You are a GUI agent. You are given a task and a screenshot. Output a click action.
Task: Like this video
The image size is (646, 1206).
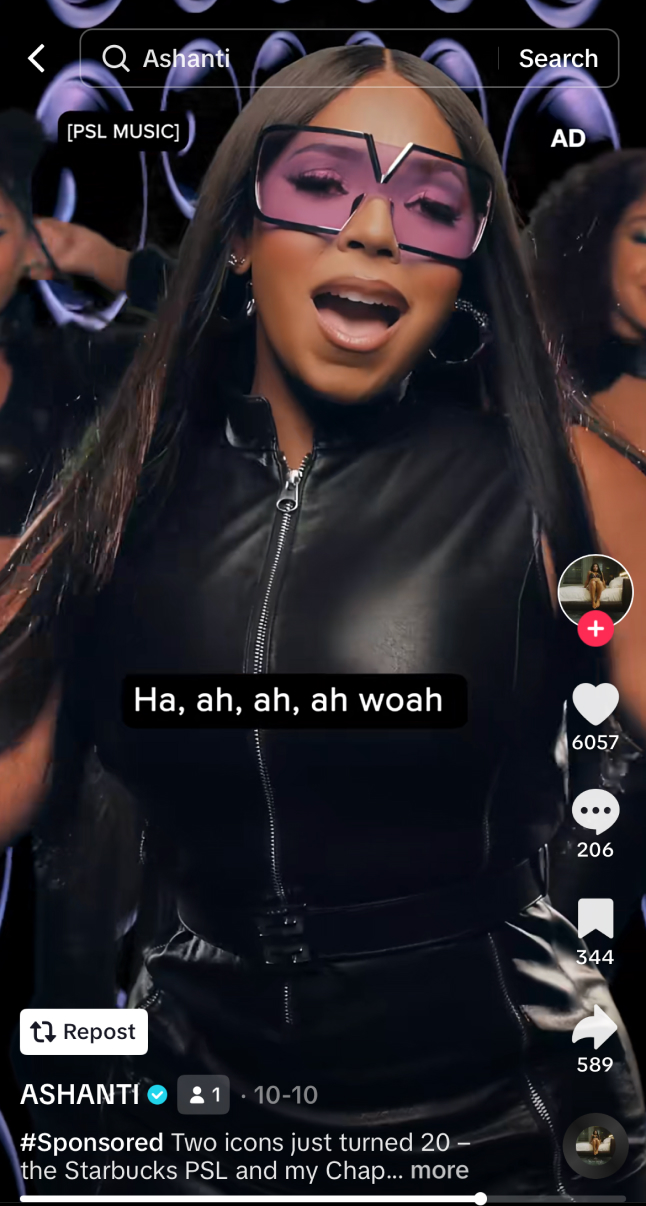[595, 705]
